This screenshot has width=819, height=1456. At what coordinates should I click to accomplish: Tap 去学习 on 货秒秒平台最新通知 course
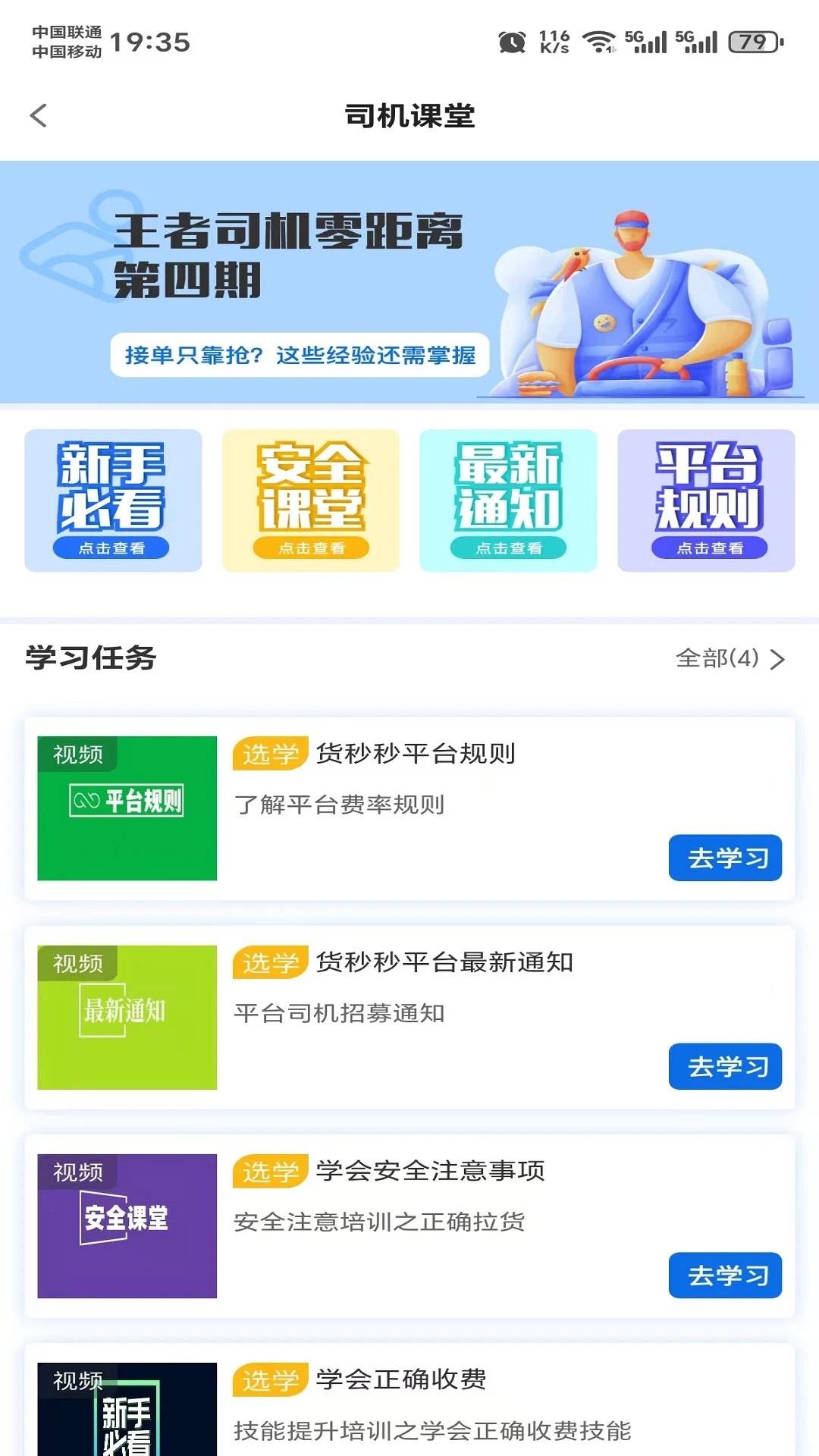pos(724,1066)
